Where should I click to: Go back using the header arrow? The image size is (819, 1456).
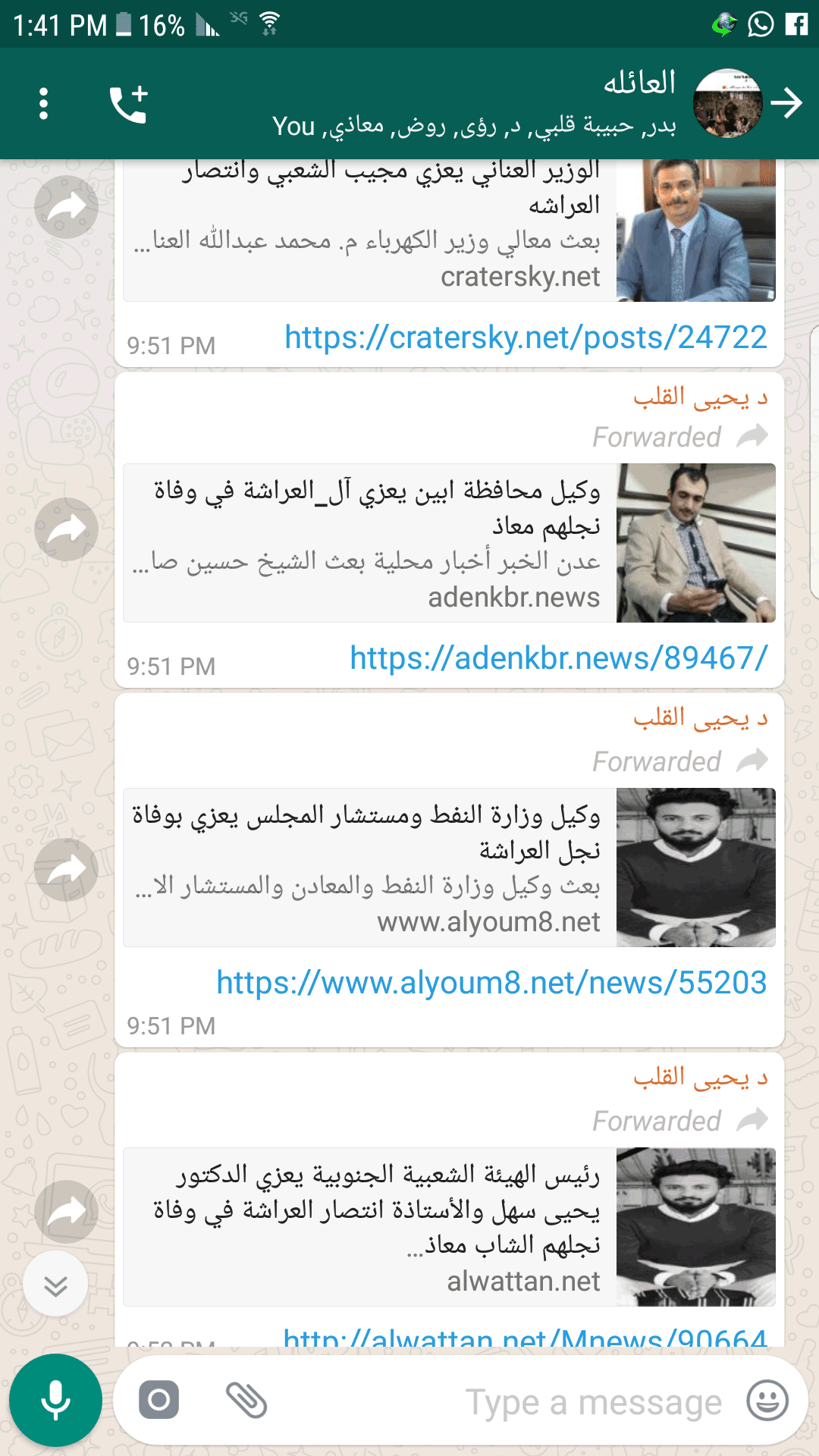point(787,103)
